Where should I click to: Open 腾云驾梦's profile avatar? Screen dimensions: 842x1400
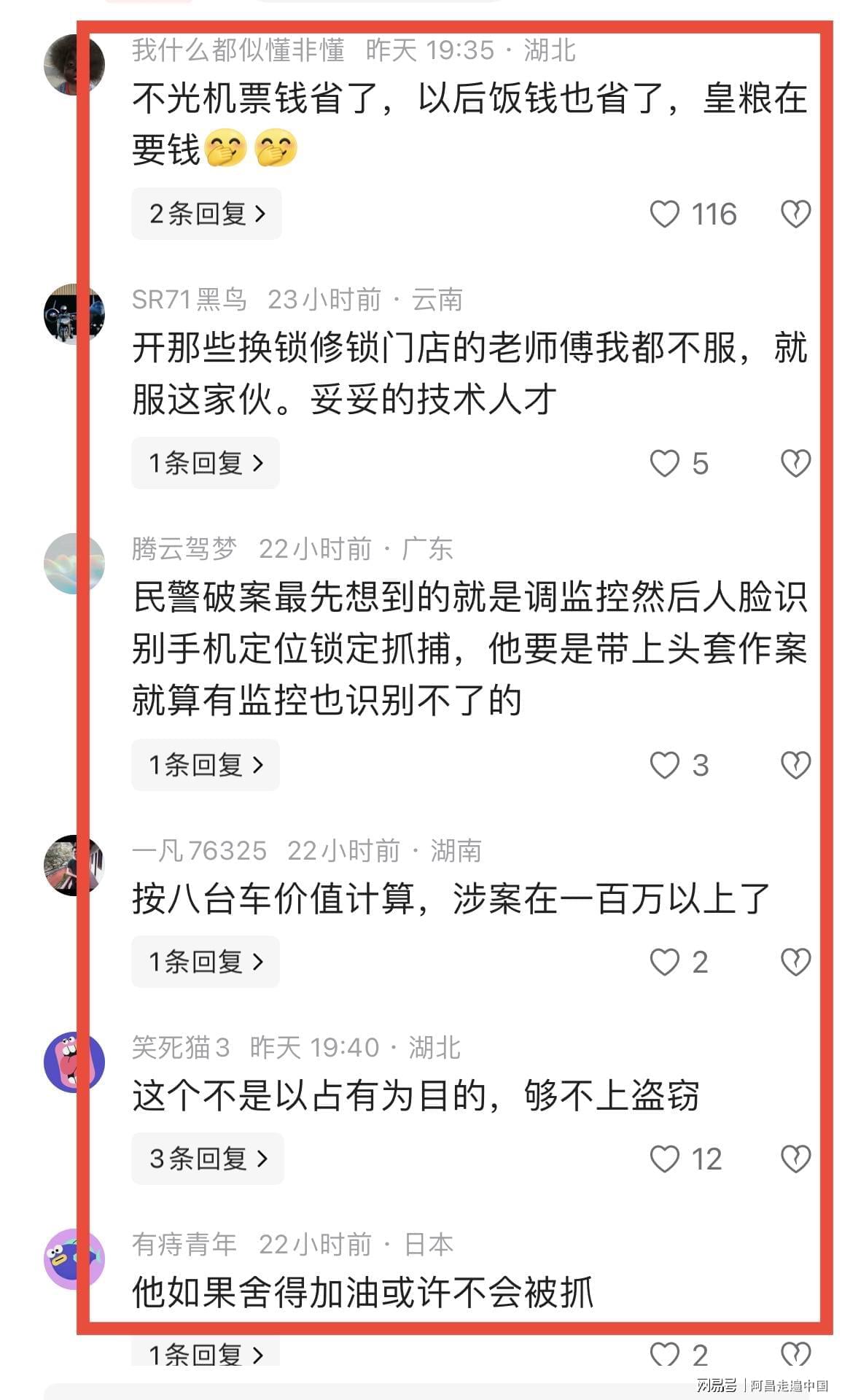[74, 563]
